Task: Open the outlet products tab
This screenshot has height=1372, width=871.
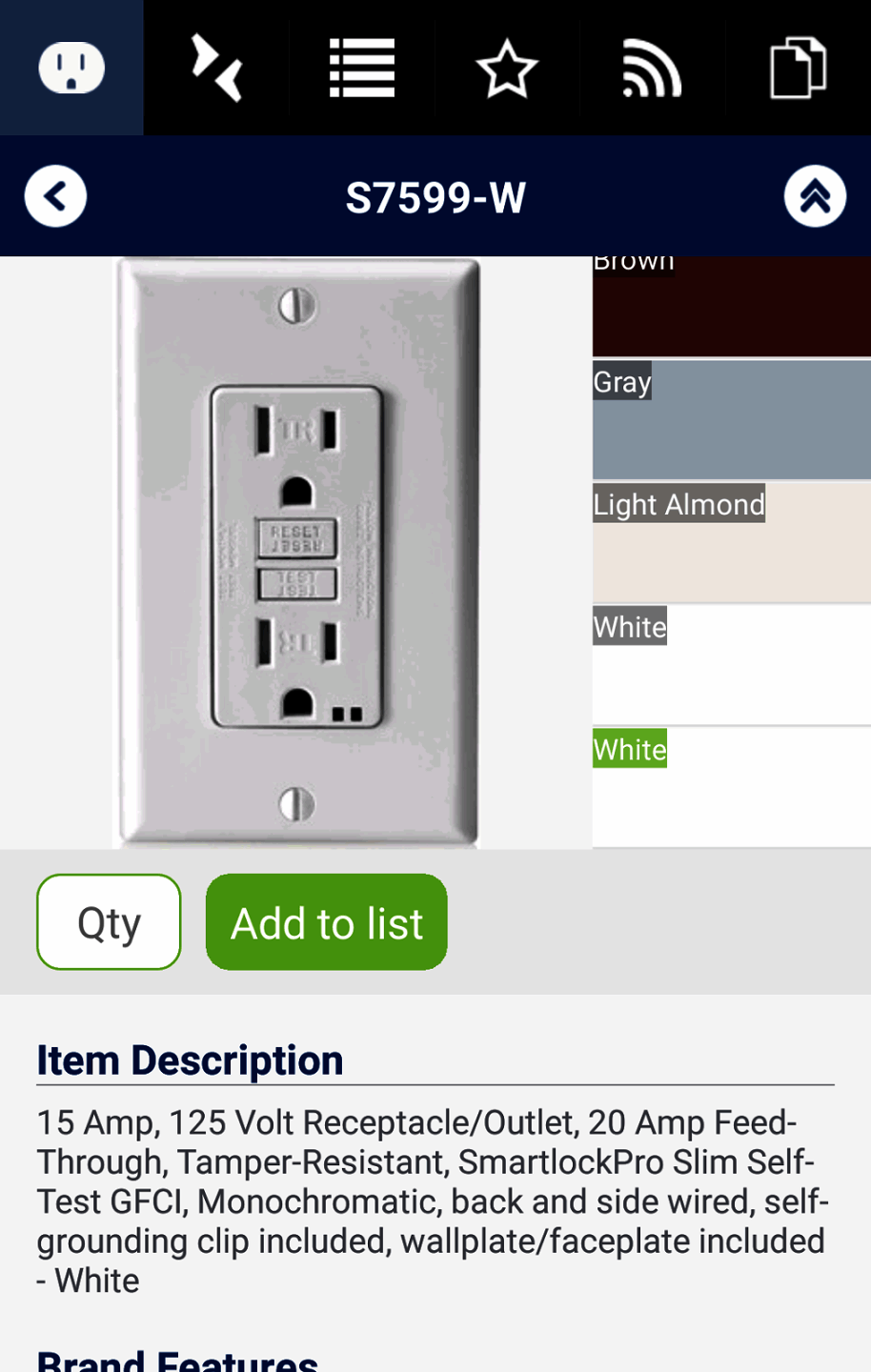Action: [71, 68]
